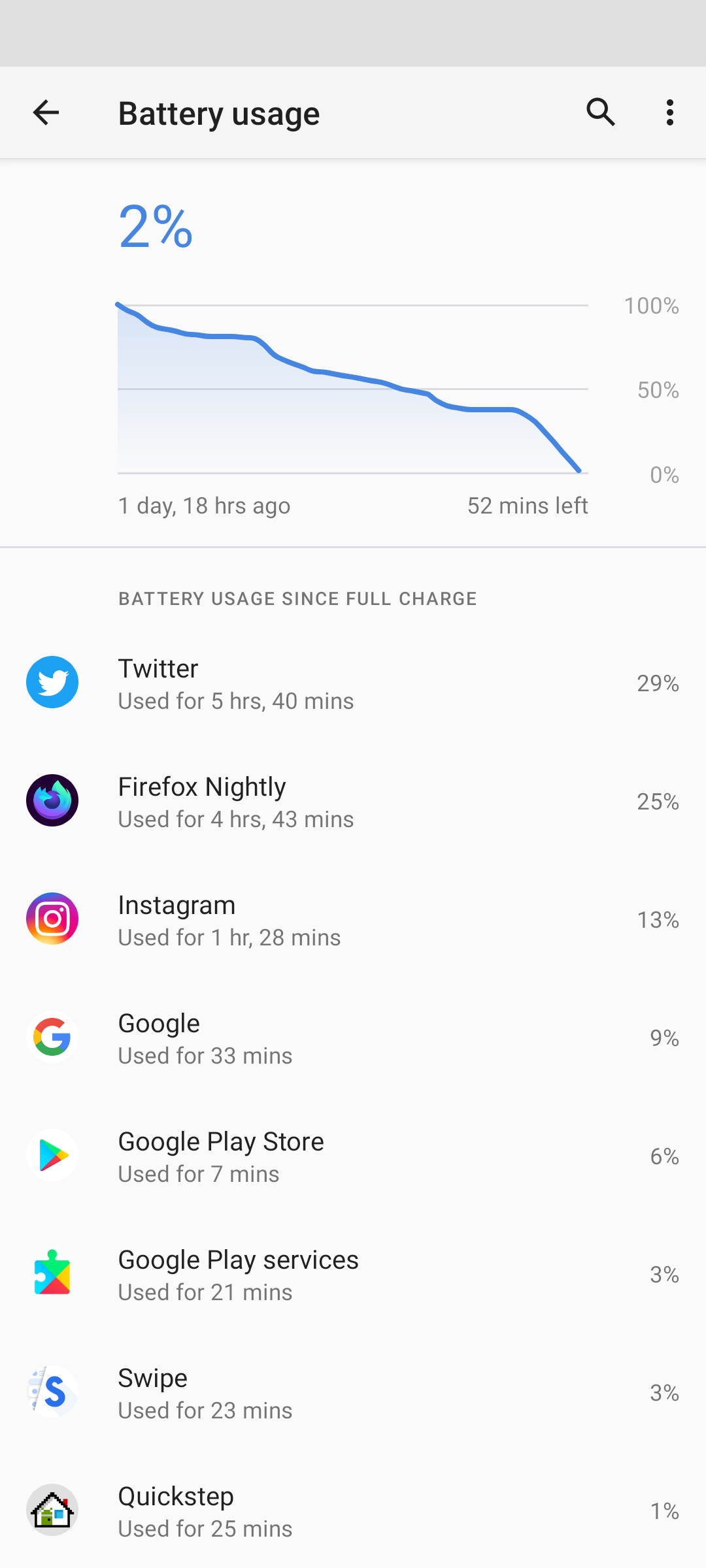Select the Quickstep row

coord(353,1510)
